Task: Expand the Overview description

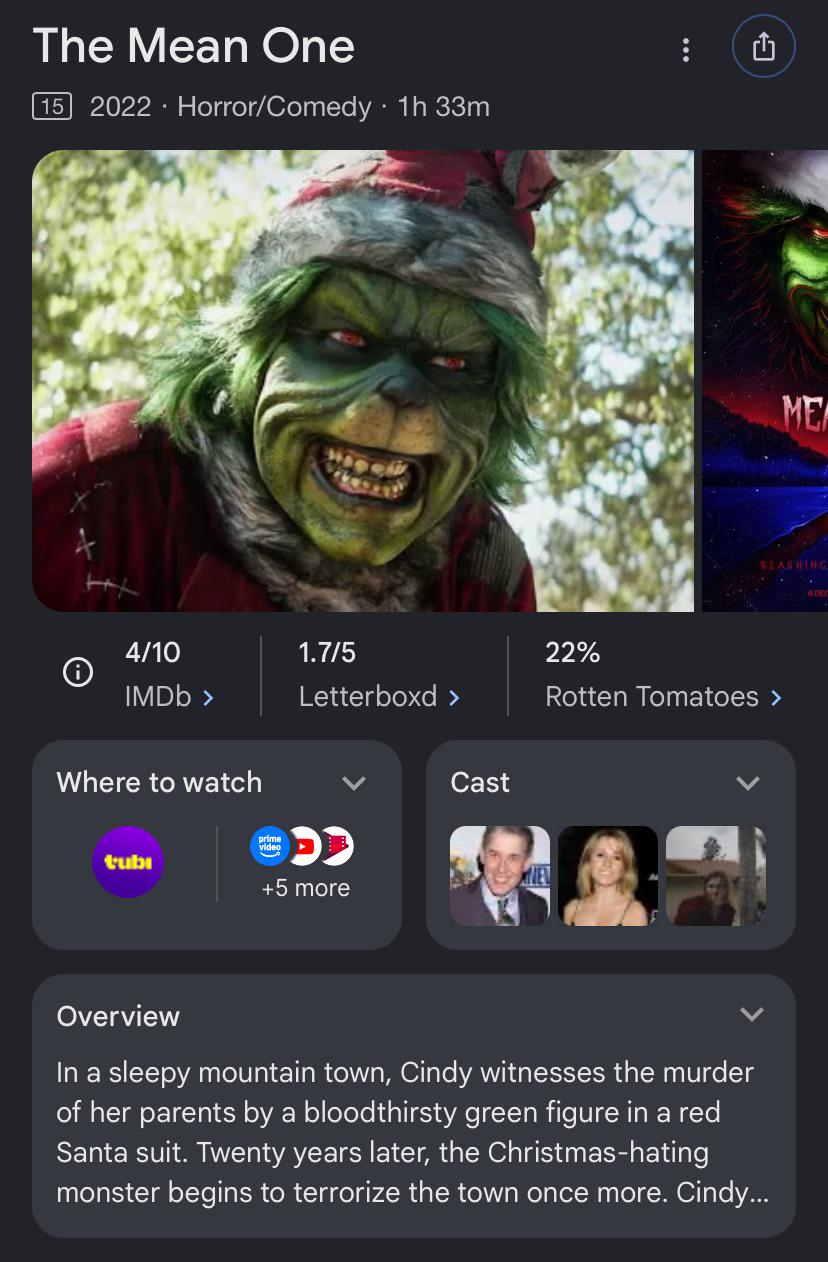Action: [x=751, y=1015]
